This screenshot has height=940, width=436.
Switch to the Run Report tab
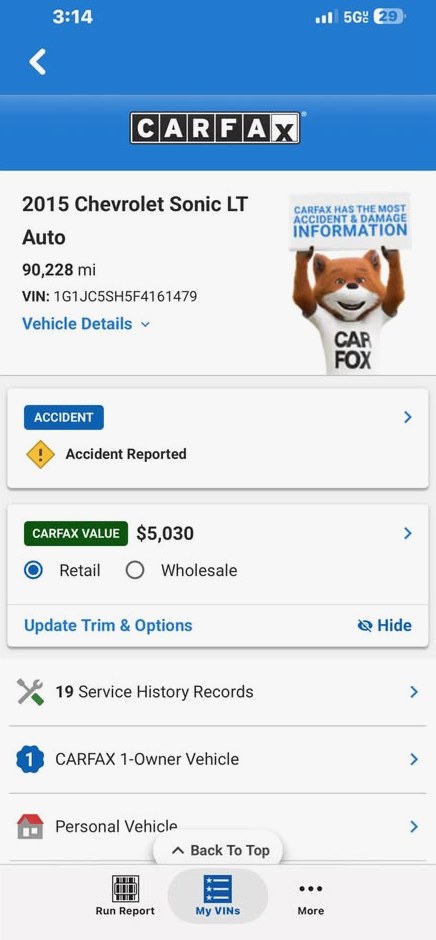125,896
